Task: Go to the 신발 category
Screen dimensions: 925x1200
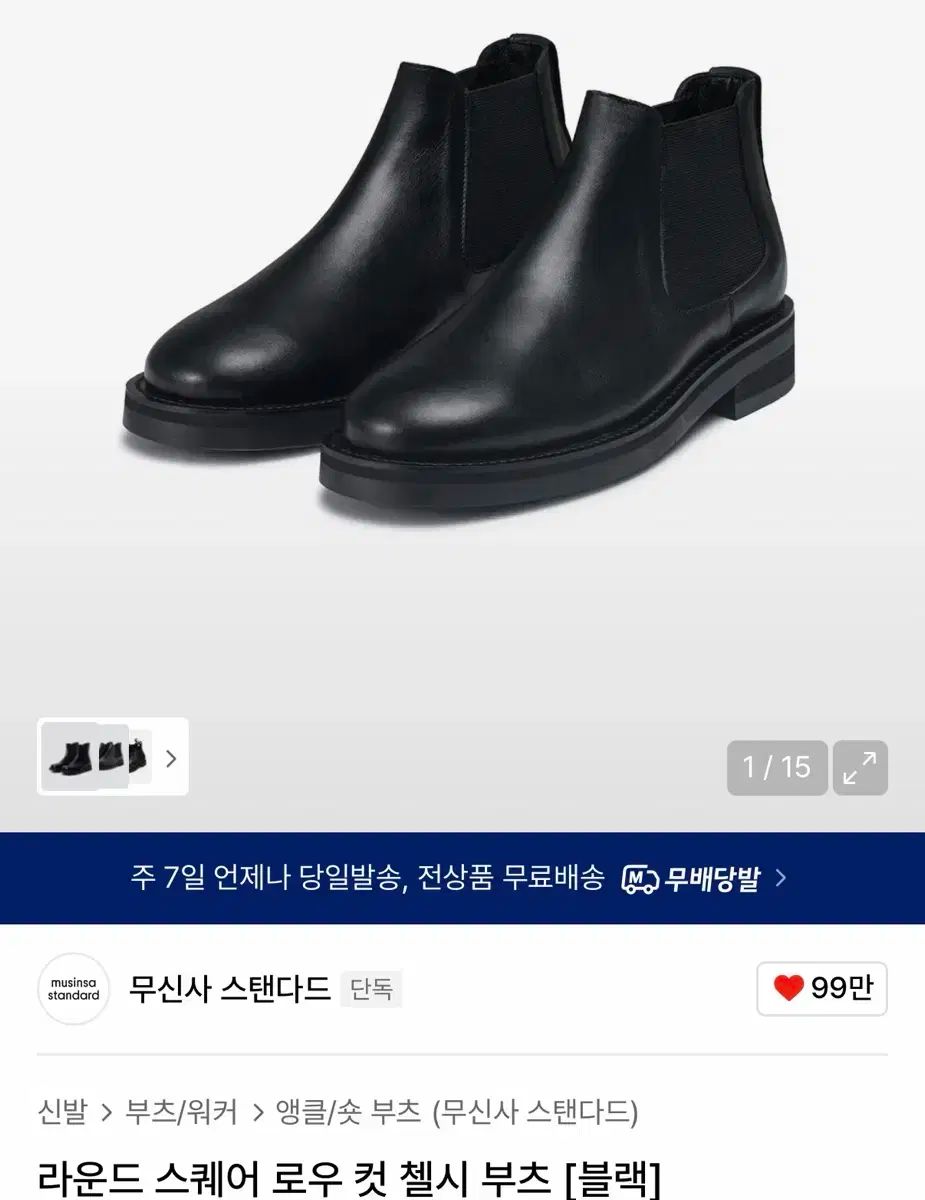Action: [62, 1111]
